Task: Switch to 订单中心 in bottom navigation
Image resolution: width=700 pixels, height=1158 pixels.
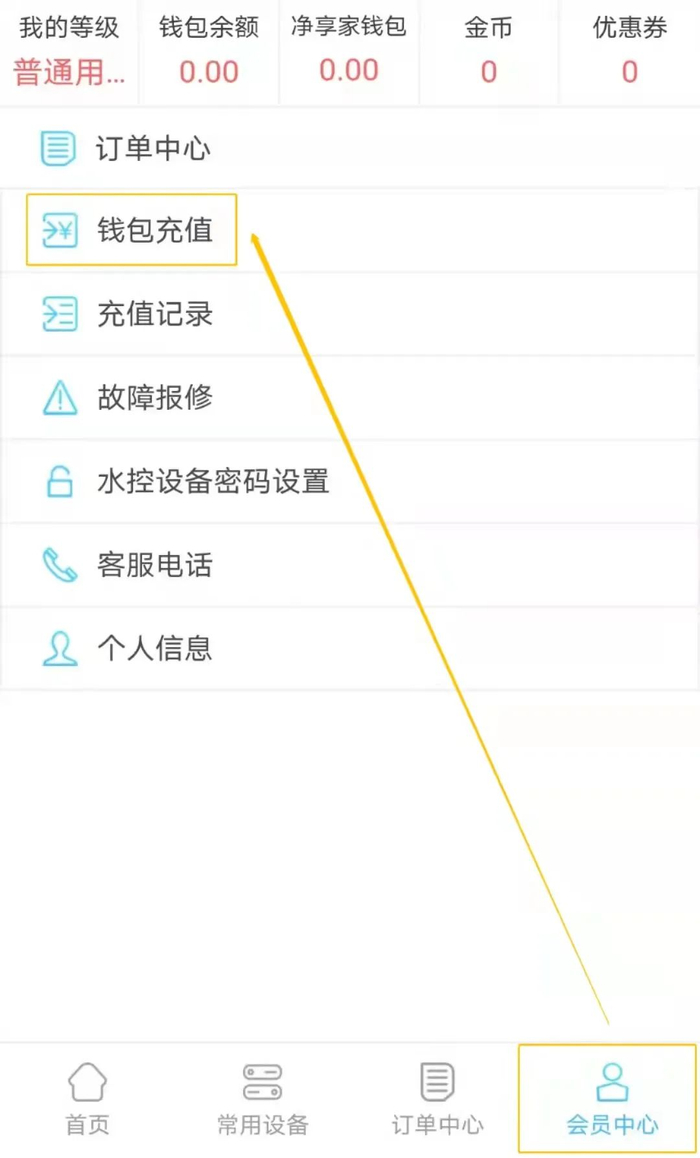Action: pyautogui.click(x=437, y=1100)
